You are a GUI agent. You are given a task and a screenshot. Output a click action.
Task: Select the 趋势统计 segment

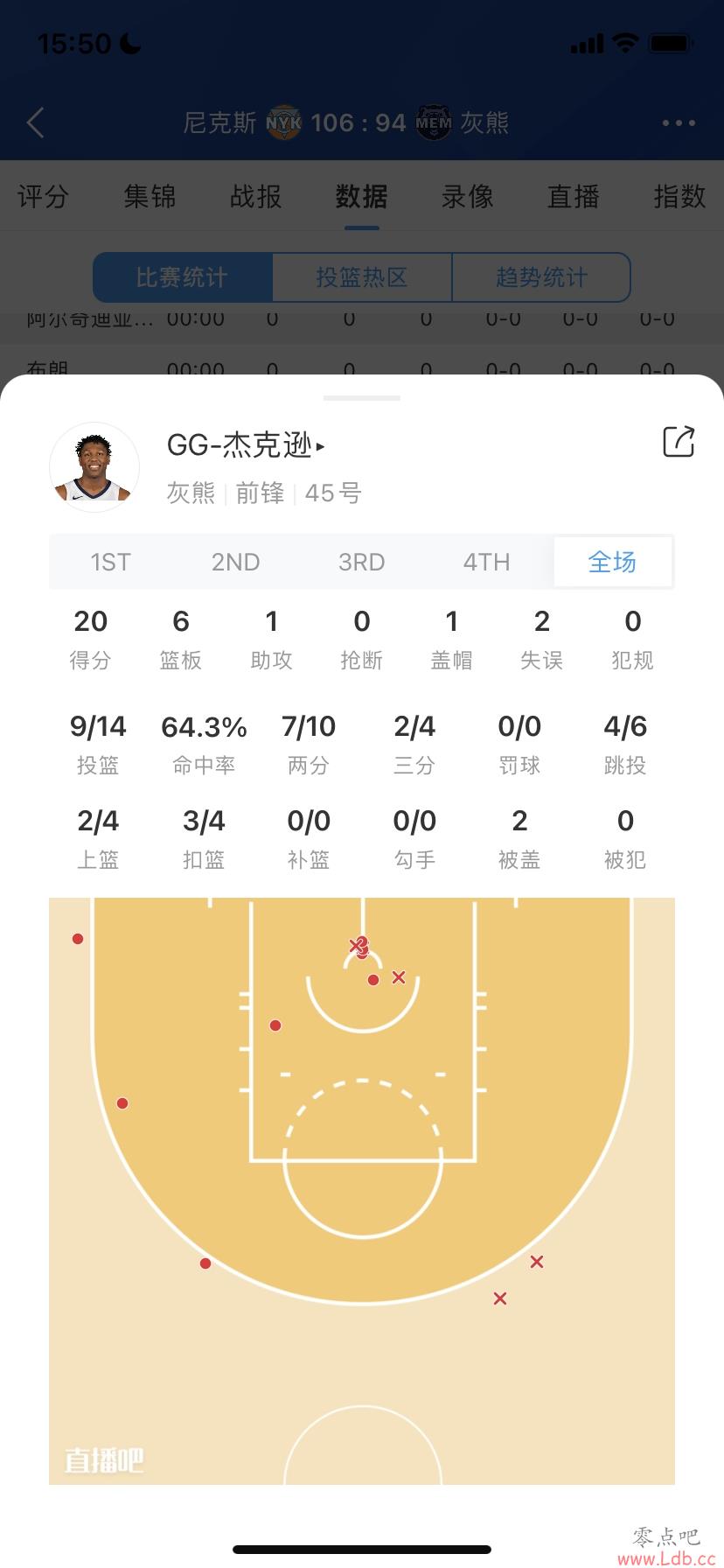[x=541, y=277]
